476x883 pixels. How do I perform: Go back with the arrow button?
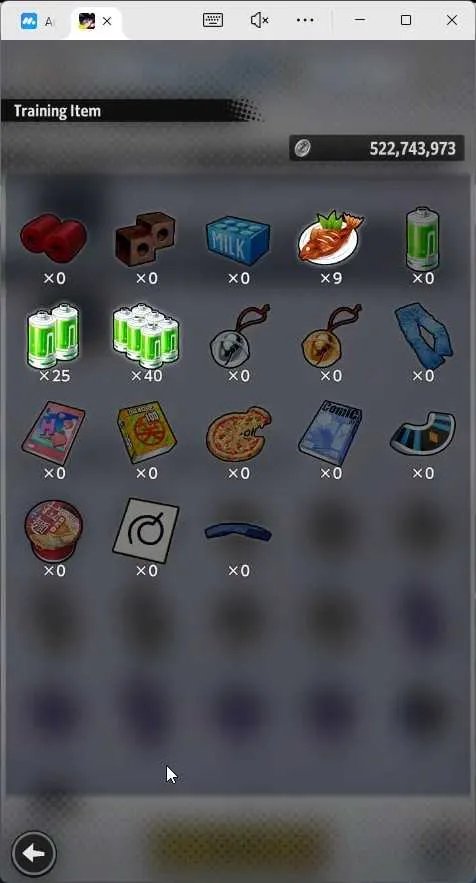[x=34, y=854]
